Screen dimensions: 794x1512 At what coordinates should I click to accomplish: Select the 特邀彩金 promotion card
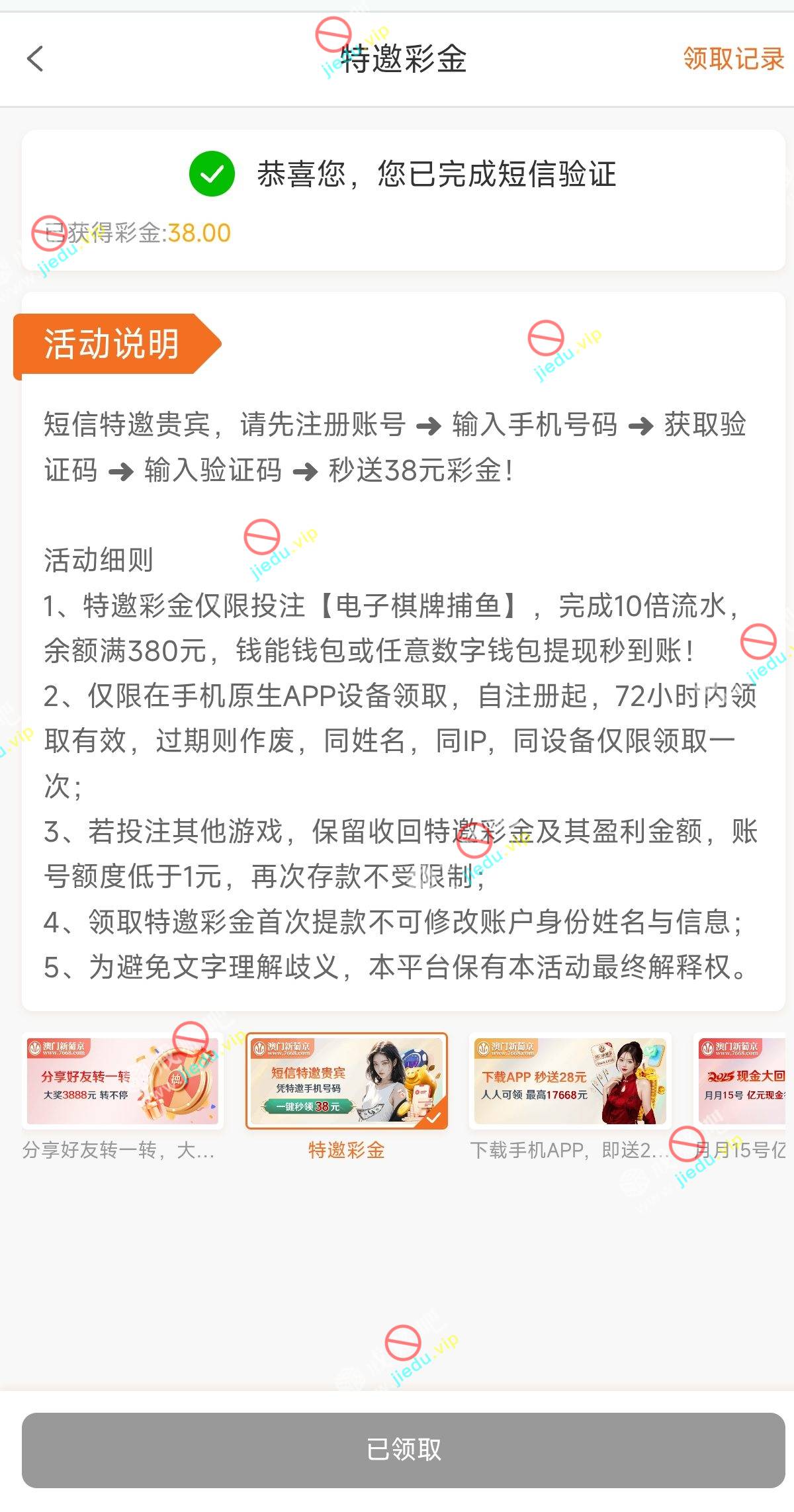[x=347, y=1081]
